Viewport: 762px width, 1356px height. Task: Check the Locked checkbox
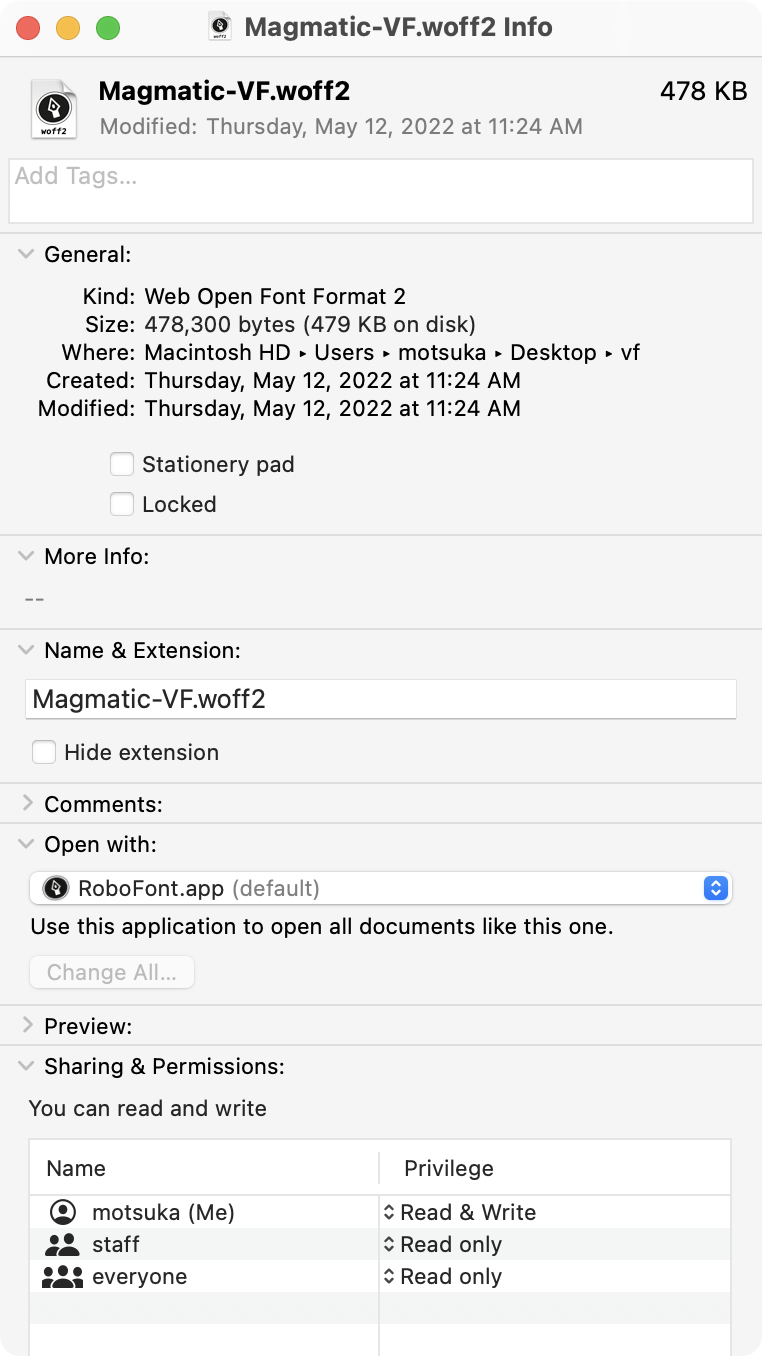[x=122, y=504]
